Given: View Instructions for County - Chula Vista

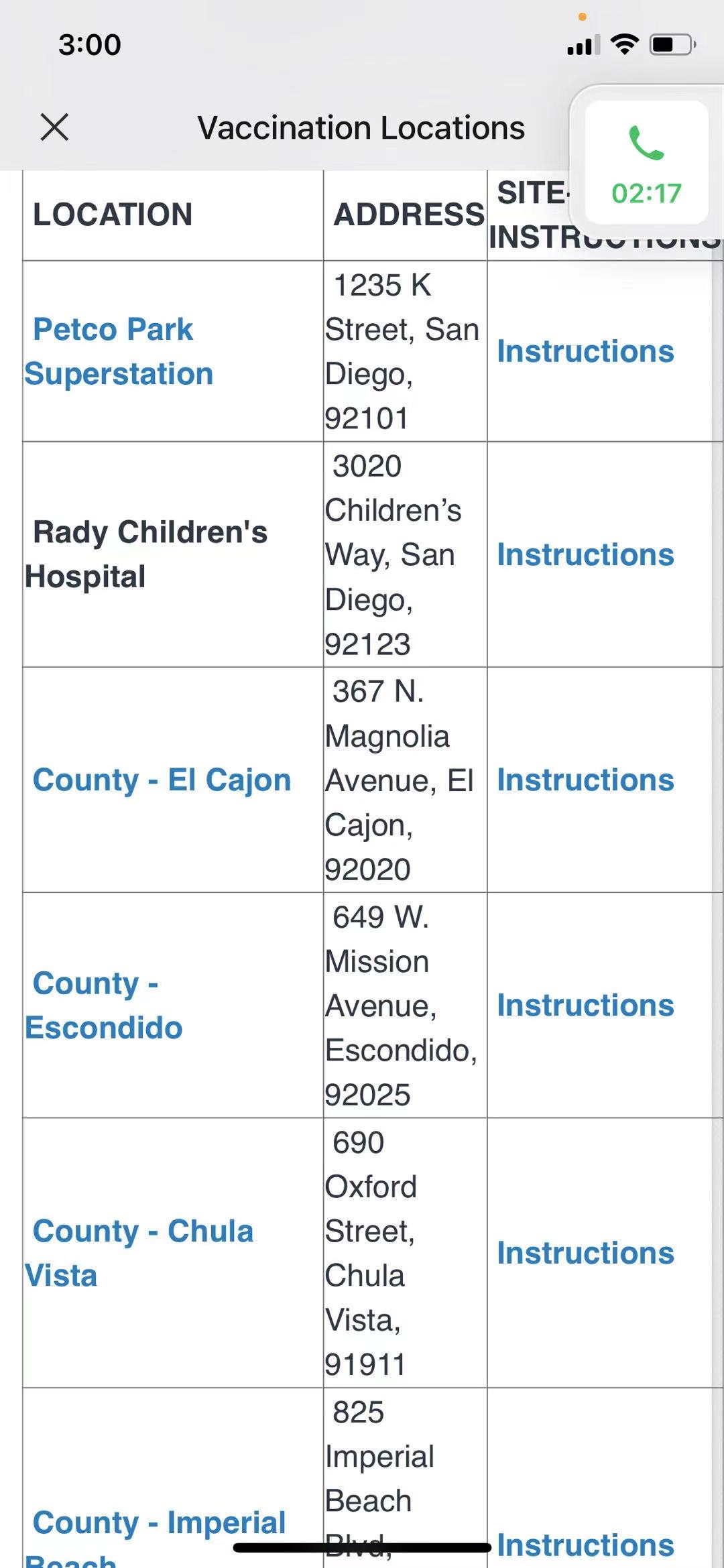Looking at the screenshot, I should 585,1253.
